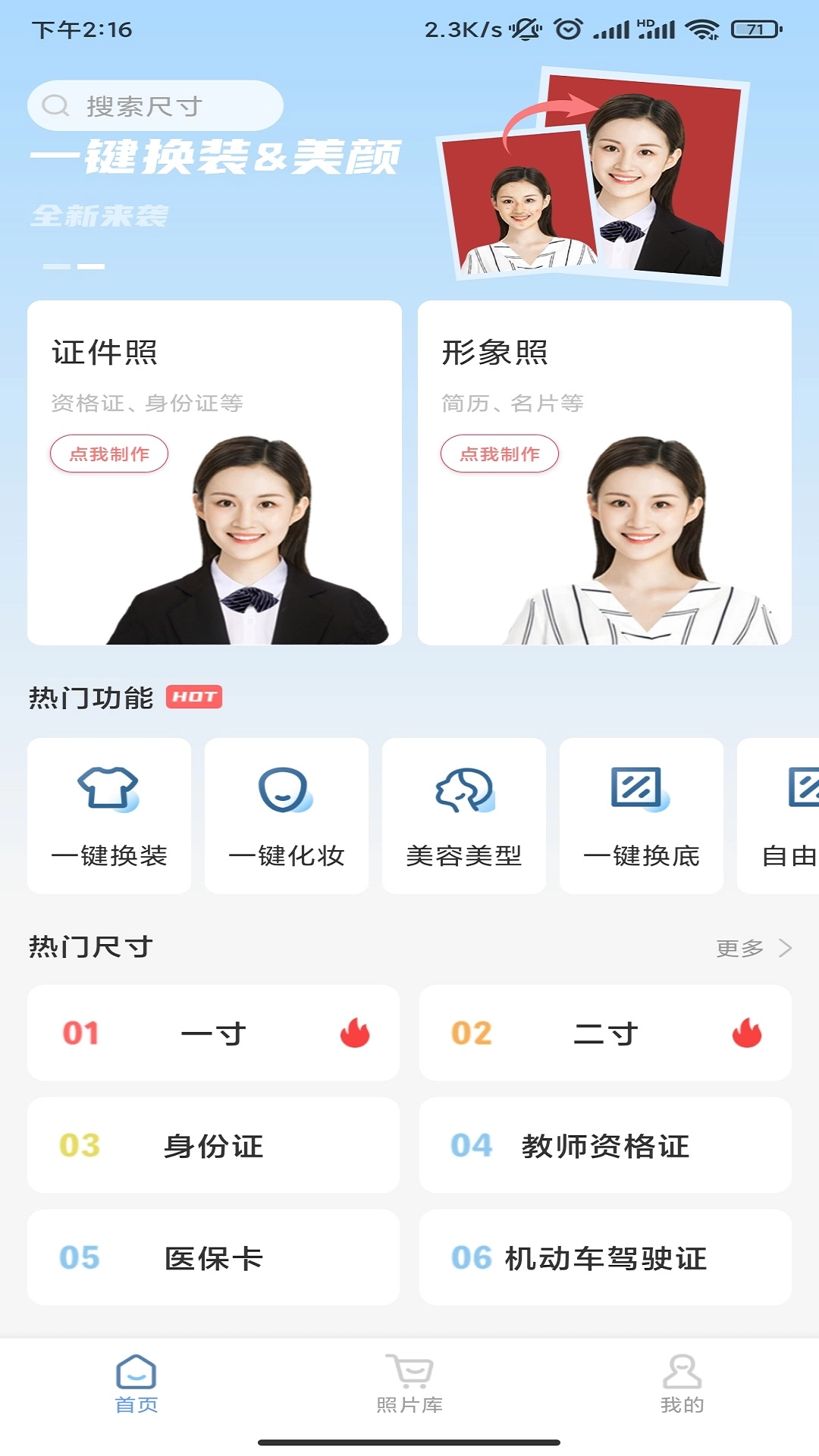The height and width of the screenshot is (1456, 819).
Task: Expand 更多 to see more photo sizes
Action: [751, 947]
